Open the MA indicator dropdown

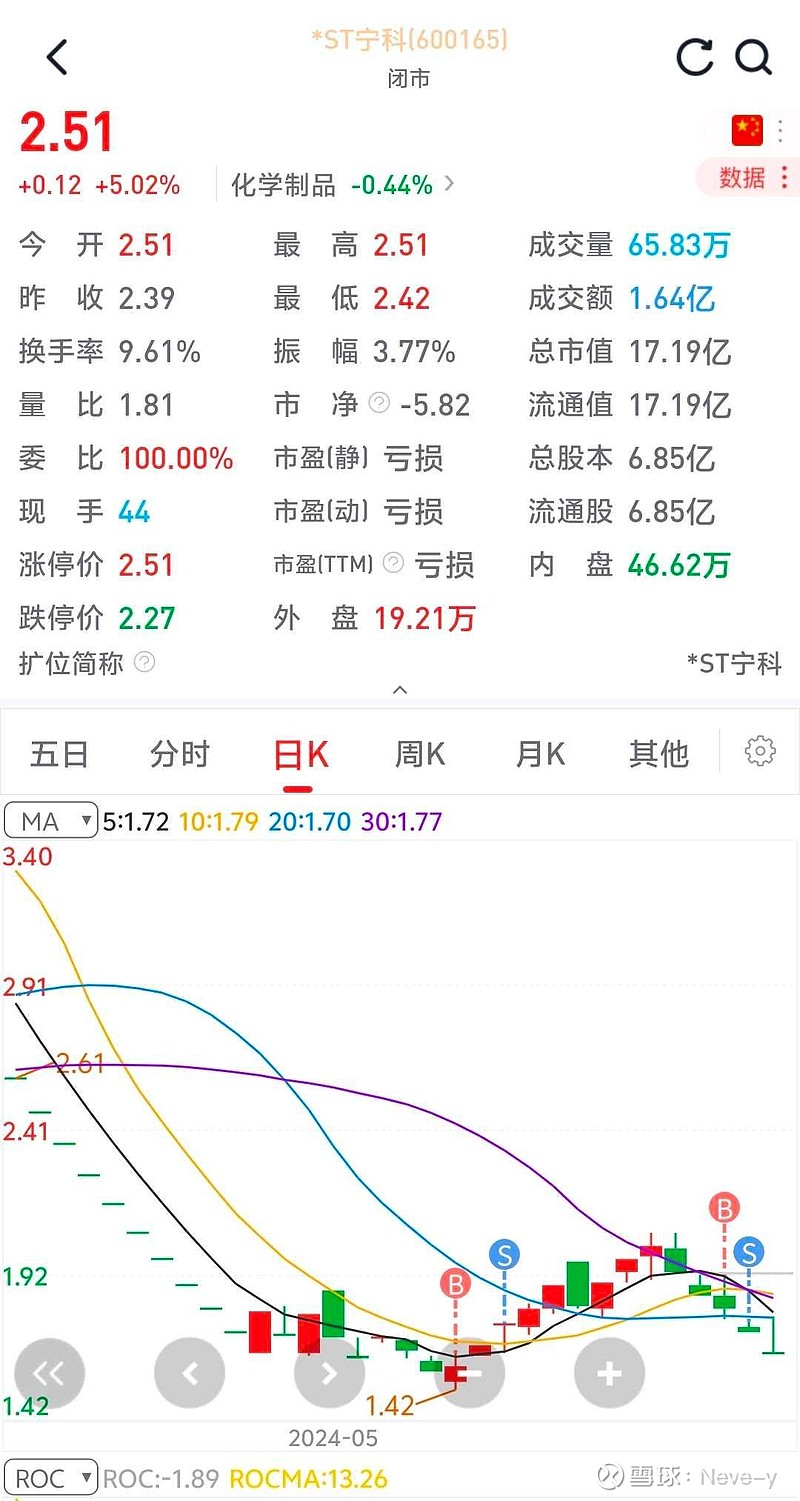(x=51, y=821)
